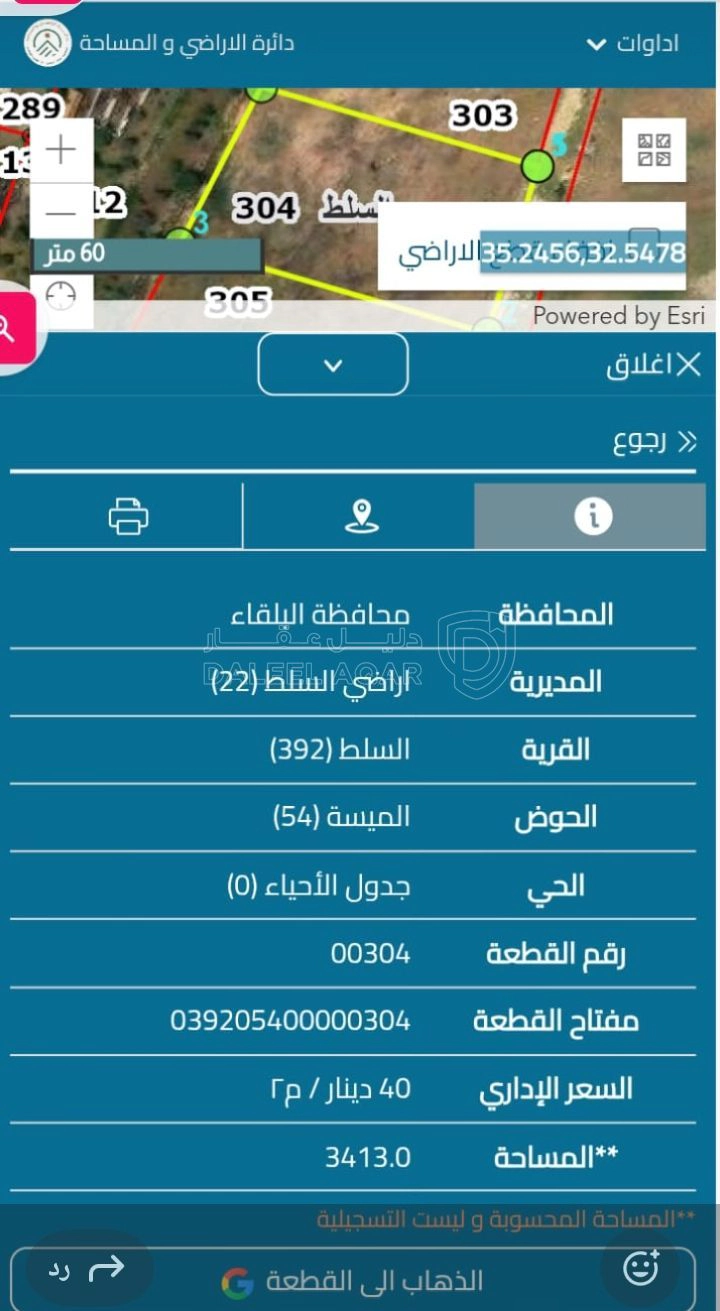Screen dimensions: 720x1311
Task: Tap the رد reply button
Action: pyautogui.click(x=87, y=1270)
